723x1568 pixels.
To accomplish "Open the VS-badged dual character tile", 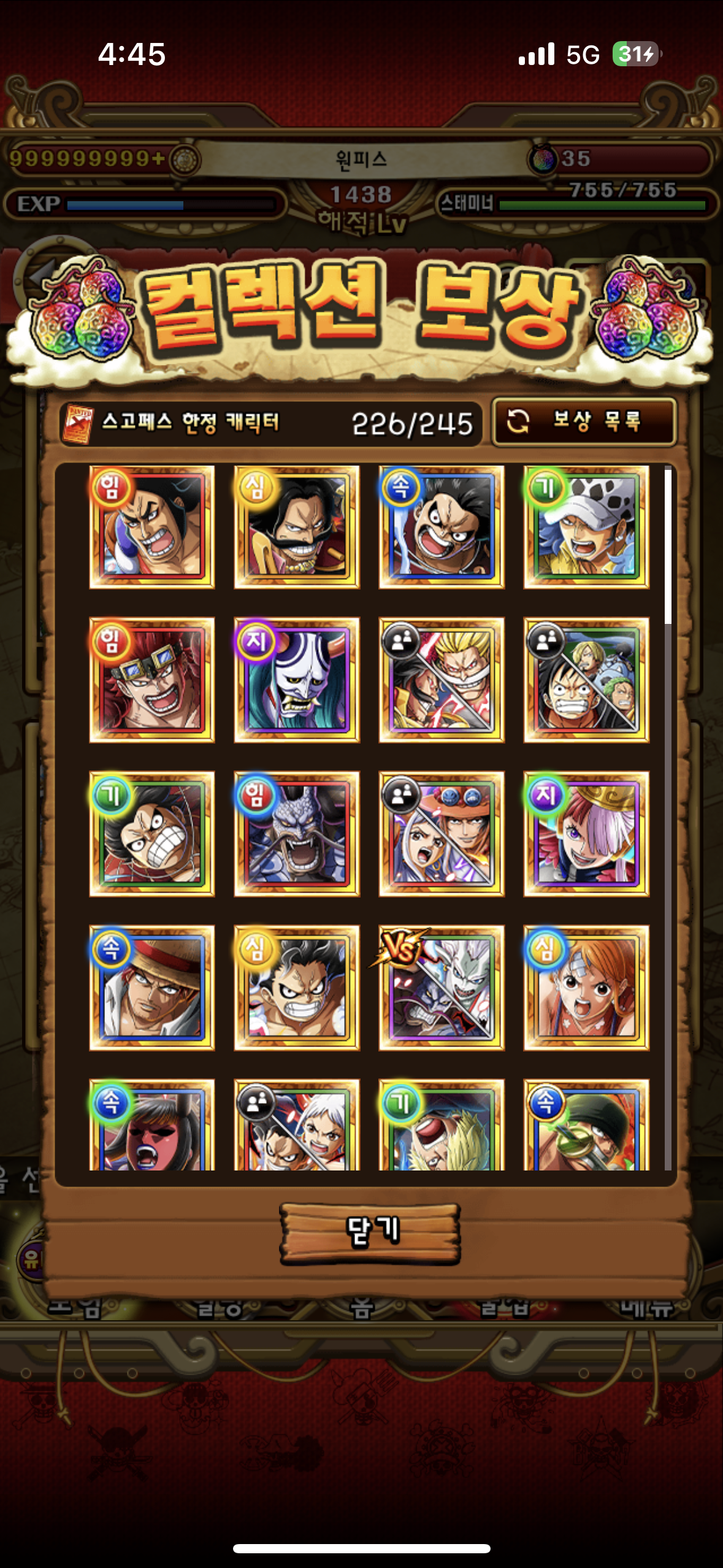I will pos(442,988).
